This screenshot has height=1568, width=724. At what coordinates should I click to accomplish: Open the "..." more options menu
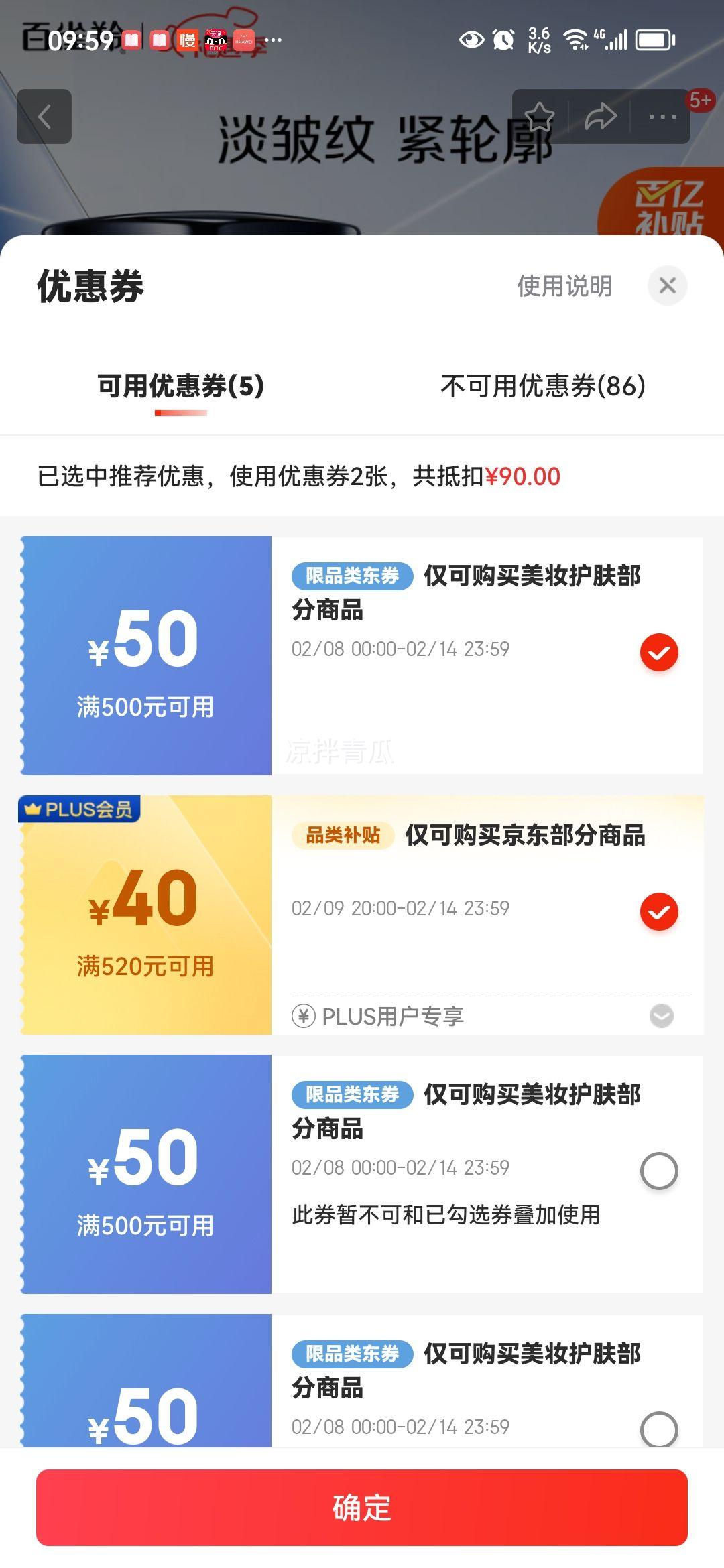pos(661,115)
